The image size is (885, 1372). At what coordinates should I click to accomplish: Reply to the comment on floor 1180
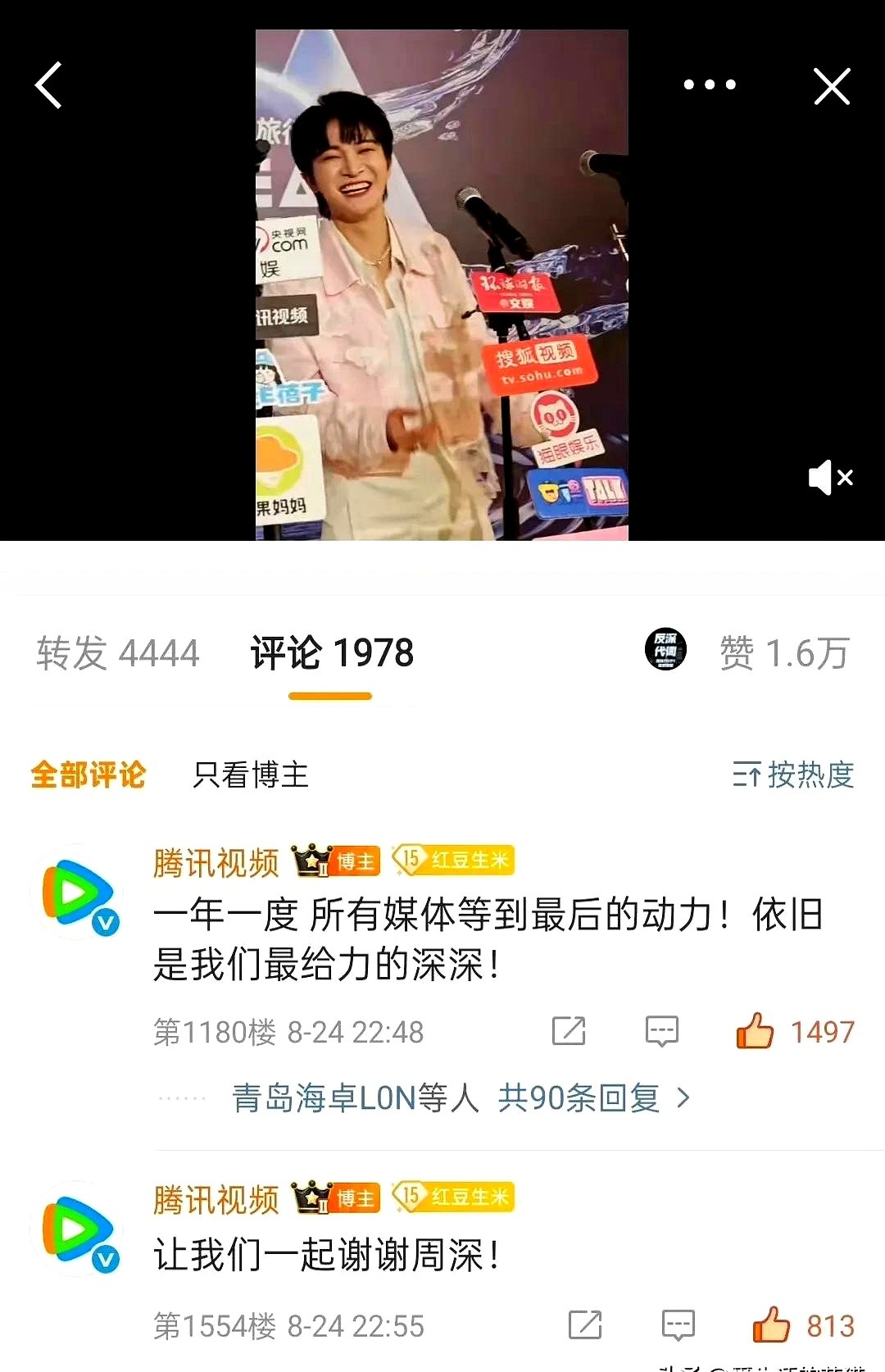click(x=661, y=1031)
